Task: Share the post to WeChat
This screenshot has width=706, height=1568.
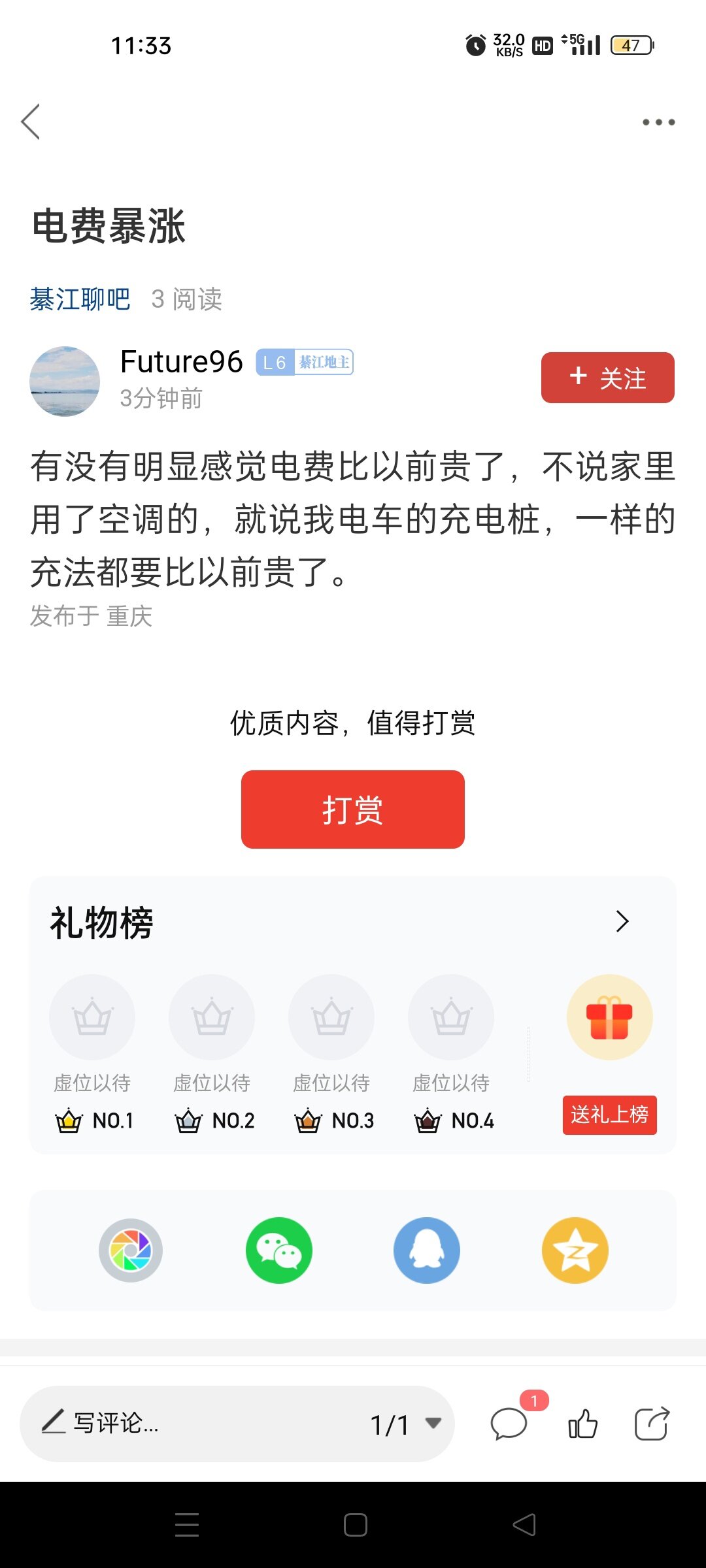Action: click(279, 1250)
